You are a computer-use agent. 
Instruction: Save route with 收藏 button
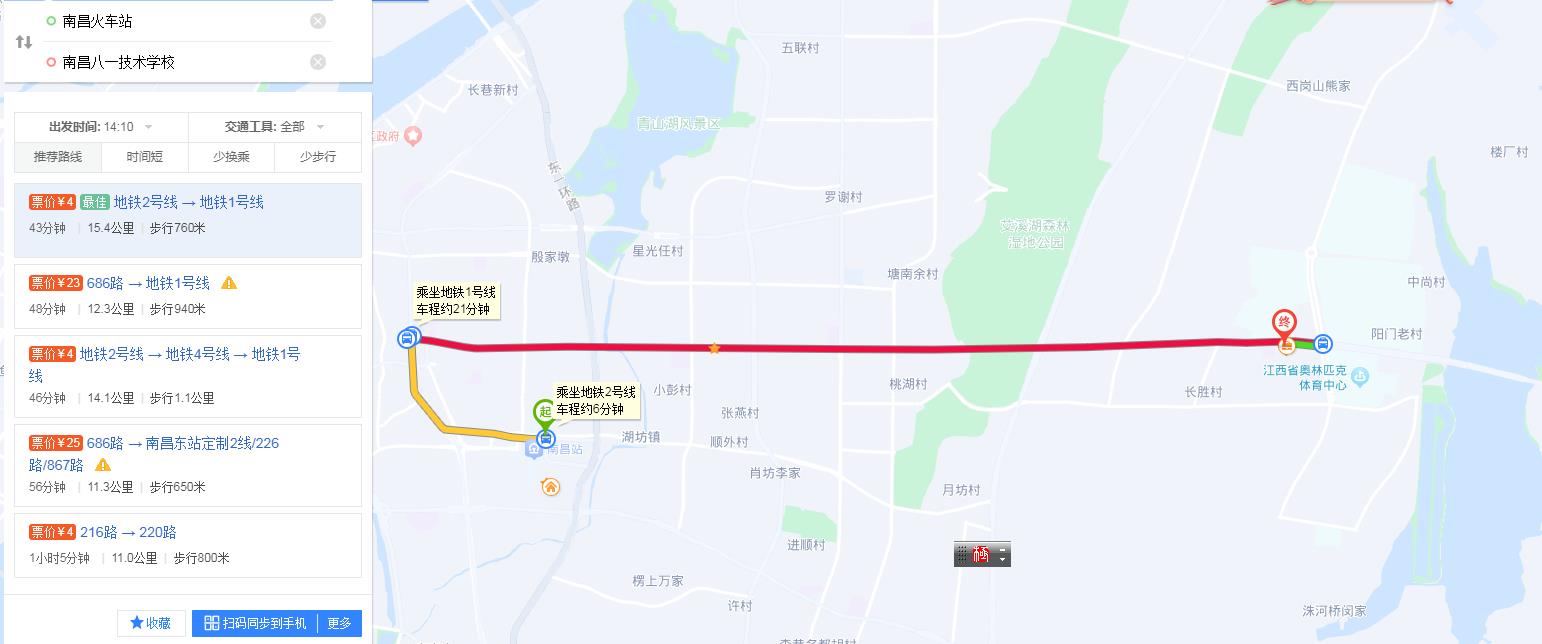pyautogui.click(x=151, y=623)
